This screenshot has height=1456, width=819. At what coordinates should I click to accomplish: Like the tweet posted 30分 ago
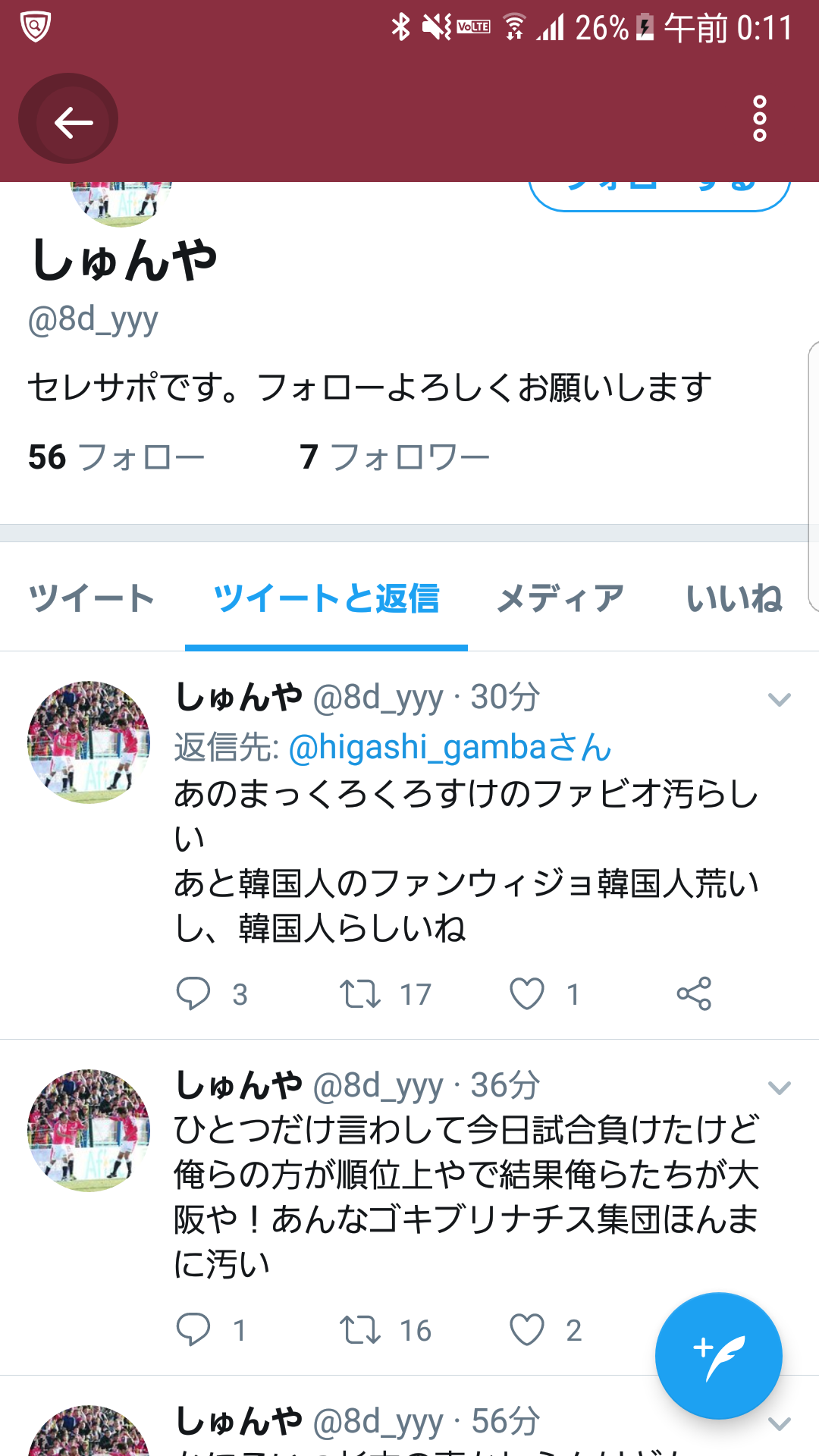527,993
